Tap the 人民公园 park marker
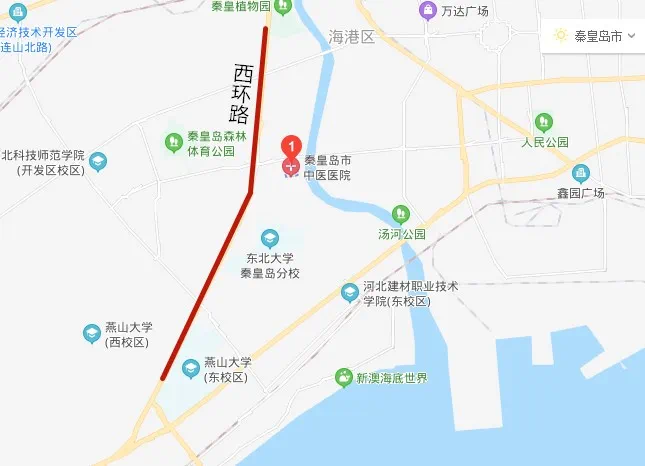This screenshot has height=466, width=645. 544,122
